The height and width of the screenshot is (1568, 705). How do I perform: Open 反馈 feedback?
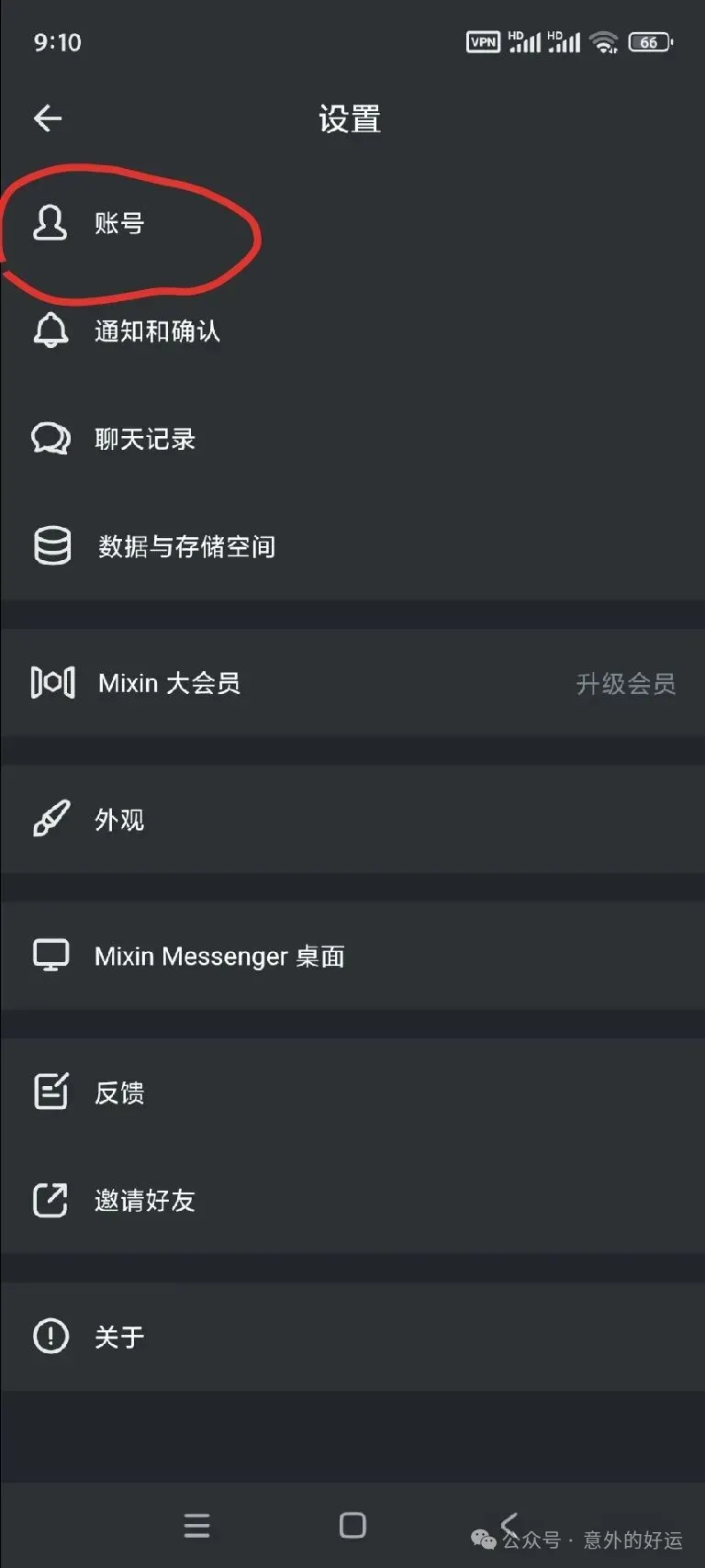(119, 1092)
